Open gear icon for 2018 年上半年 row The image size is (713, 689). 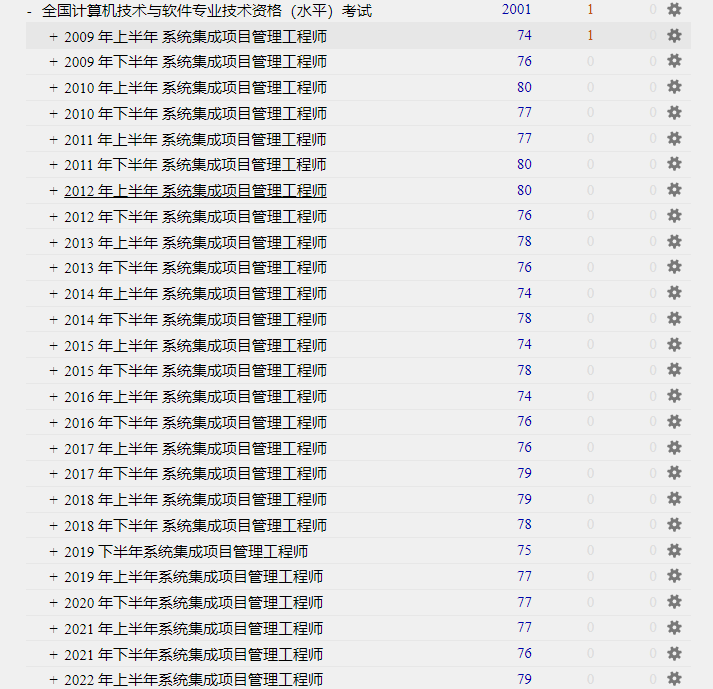click(674, 499)
